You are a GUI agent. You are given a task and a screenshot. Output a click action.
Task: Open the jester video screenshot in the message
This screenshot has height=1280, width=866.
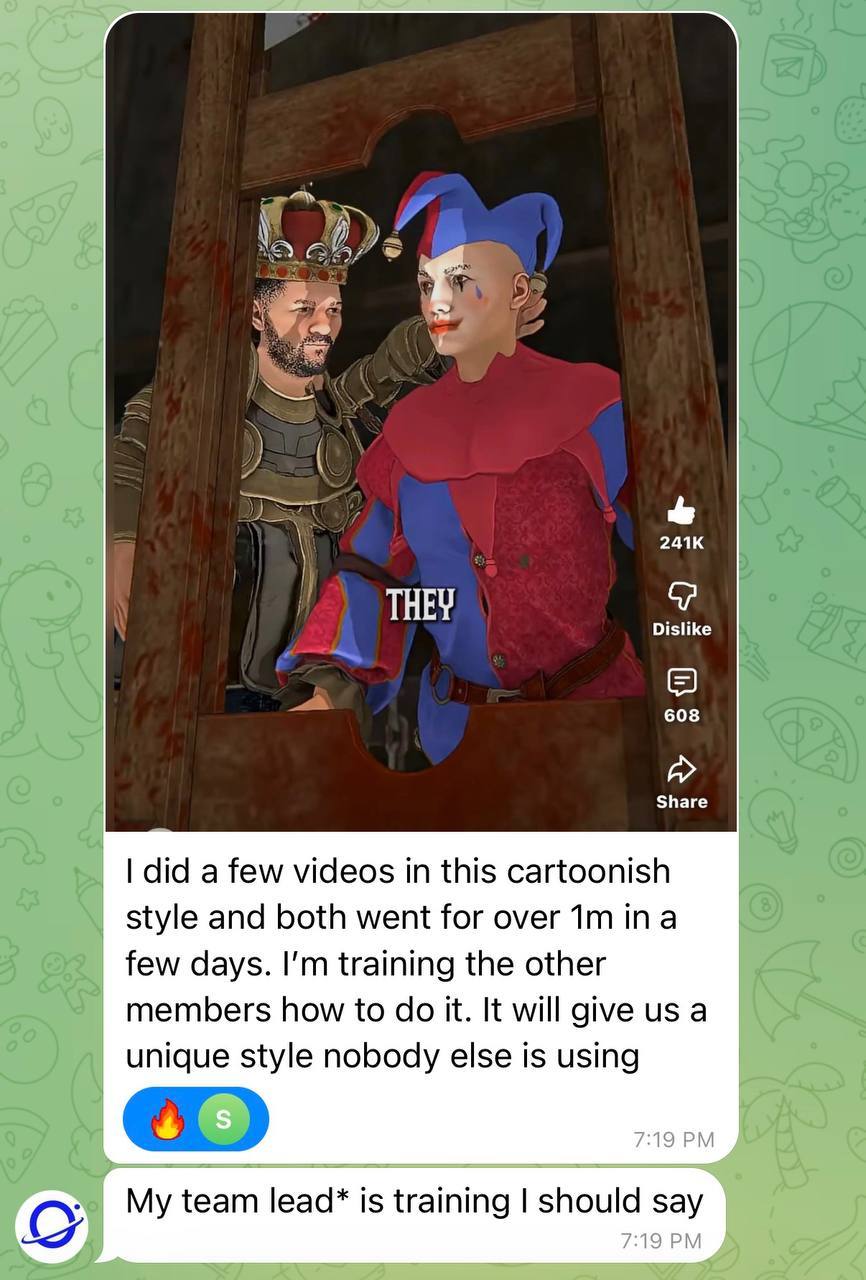(x=420, y=420)
